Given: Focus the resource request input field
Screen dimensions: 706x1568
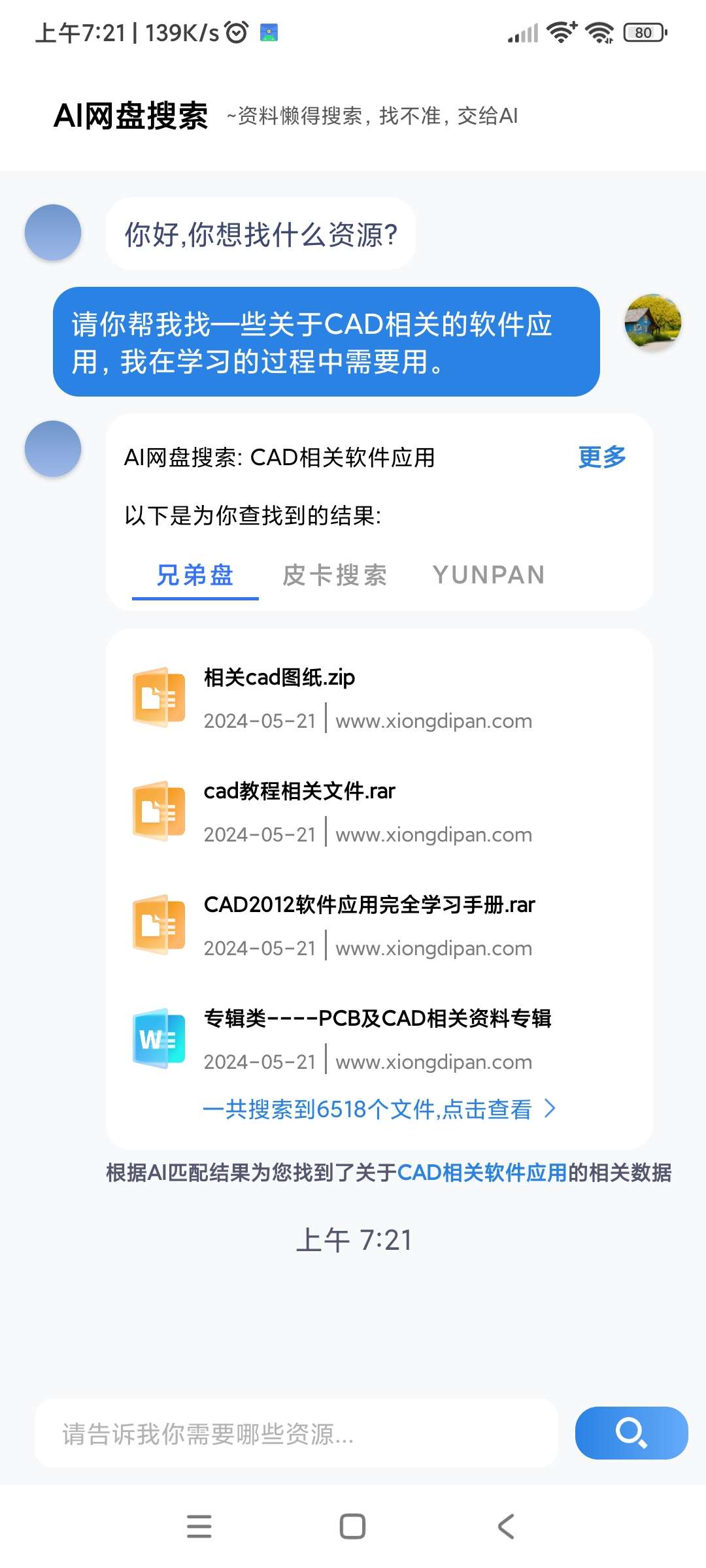Looking at the screenshot, I should click(x=295, y=1434).
